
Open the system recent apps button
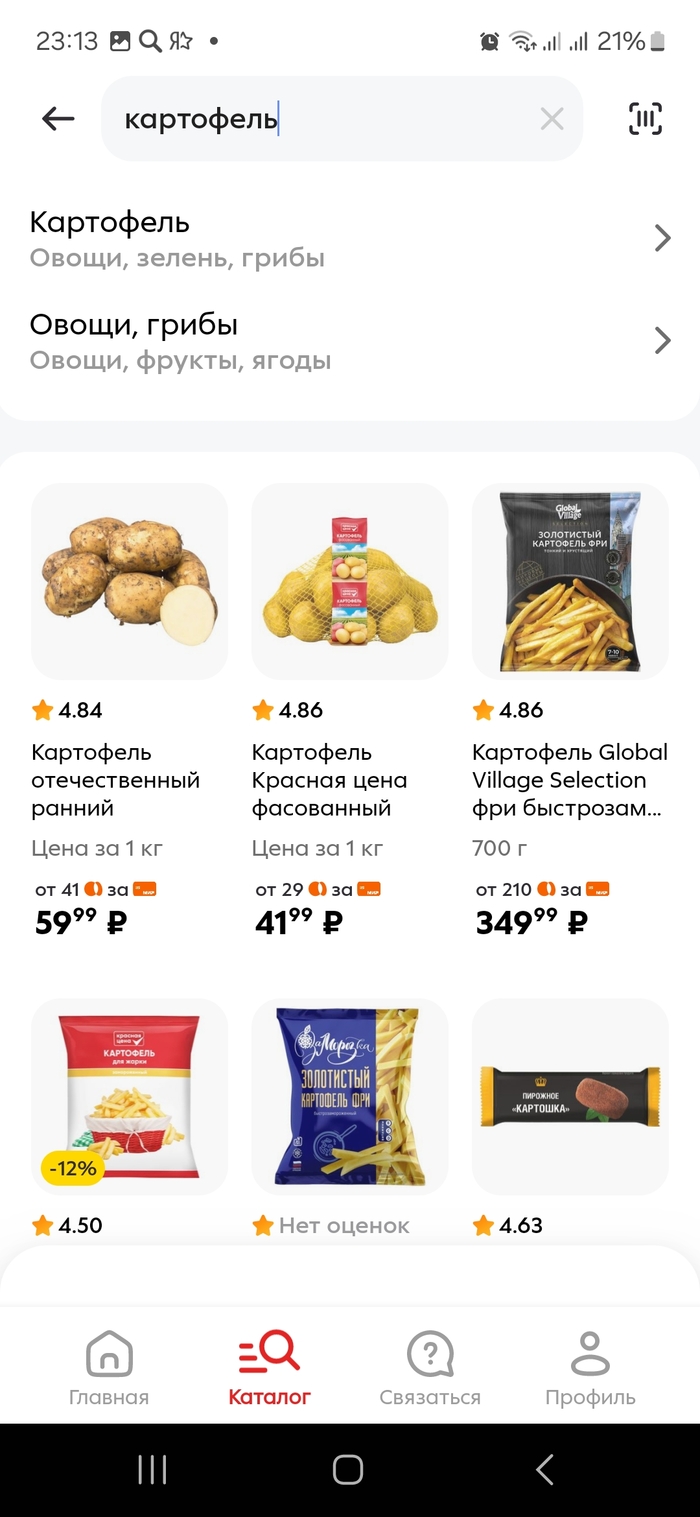point(152,1469)
